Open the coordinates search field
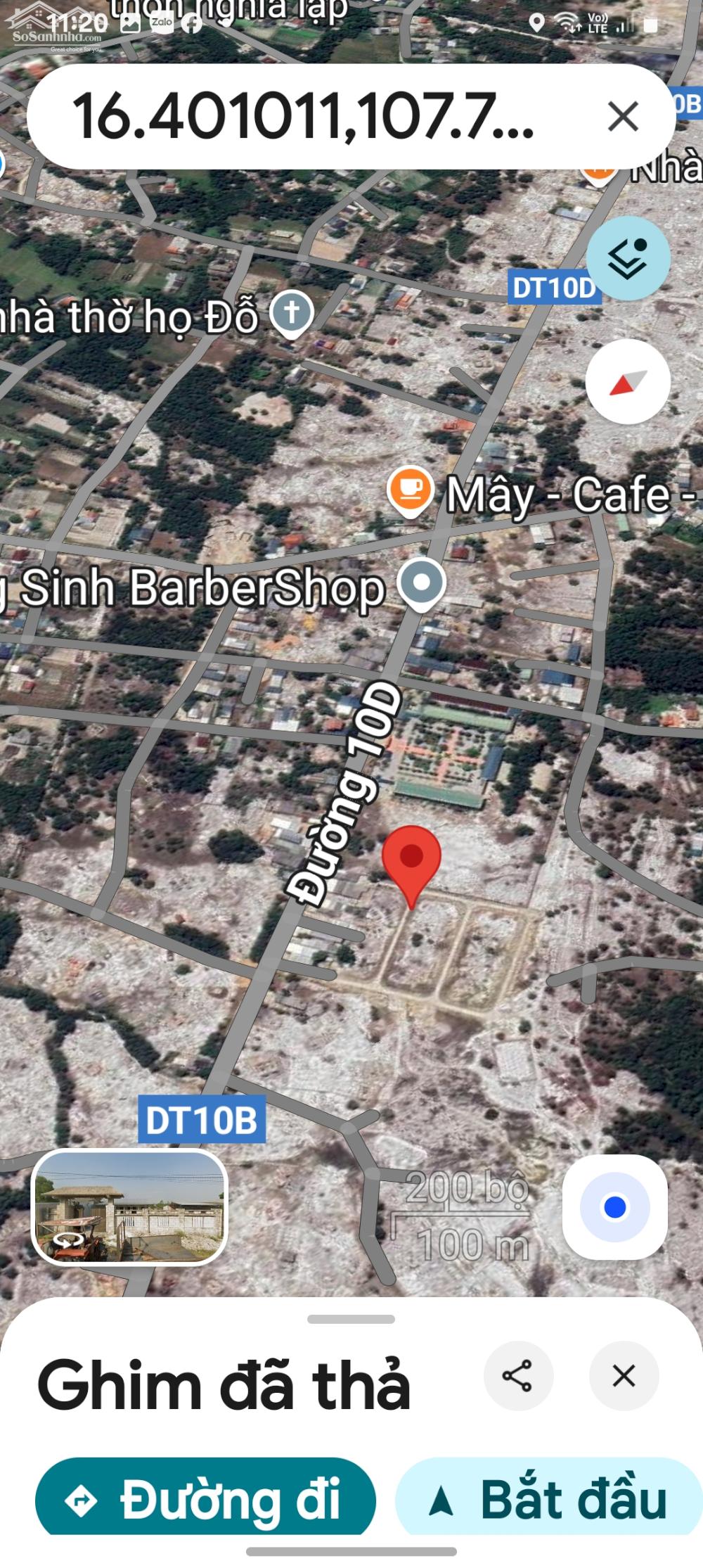The image size is (703, 1568). (302, 117)
